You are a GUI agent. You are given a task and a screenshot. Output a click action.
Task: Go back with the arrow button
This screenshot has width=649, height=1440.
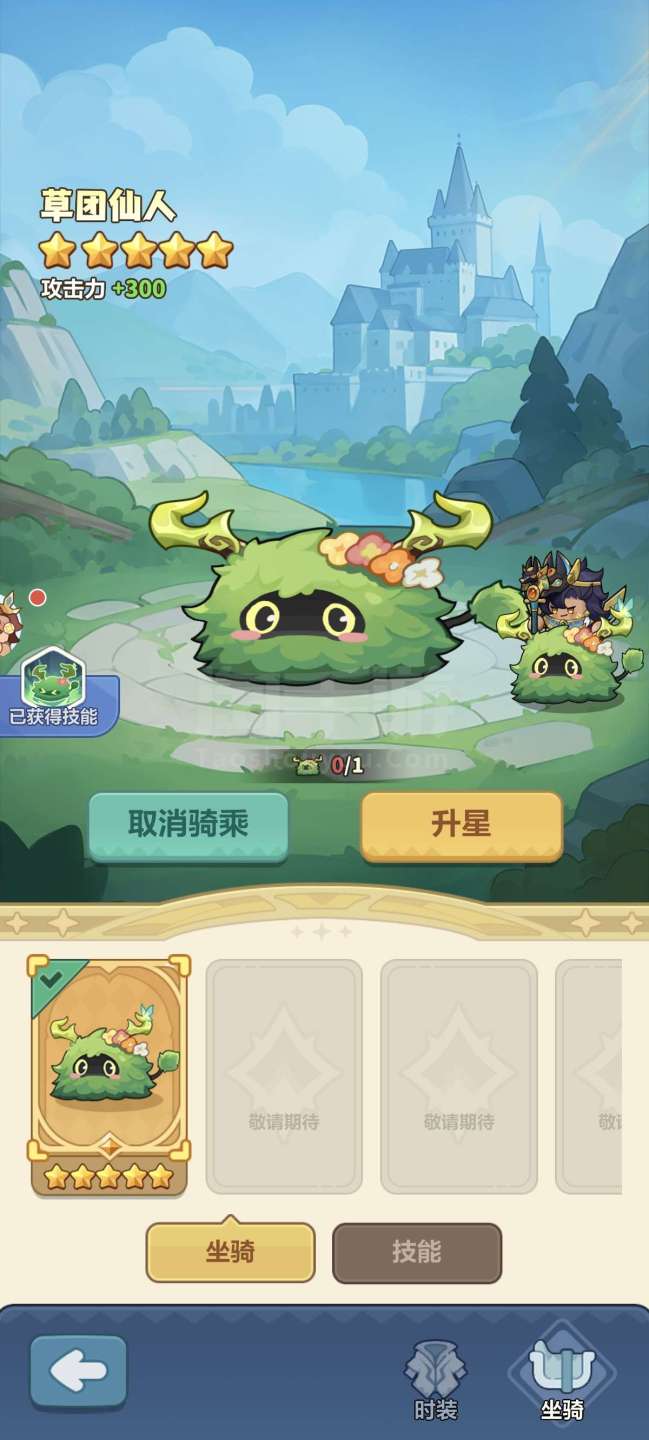78,1372
